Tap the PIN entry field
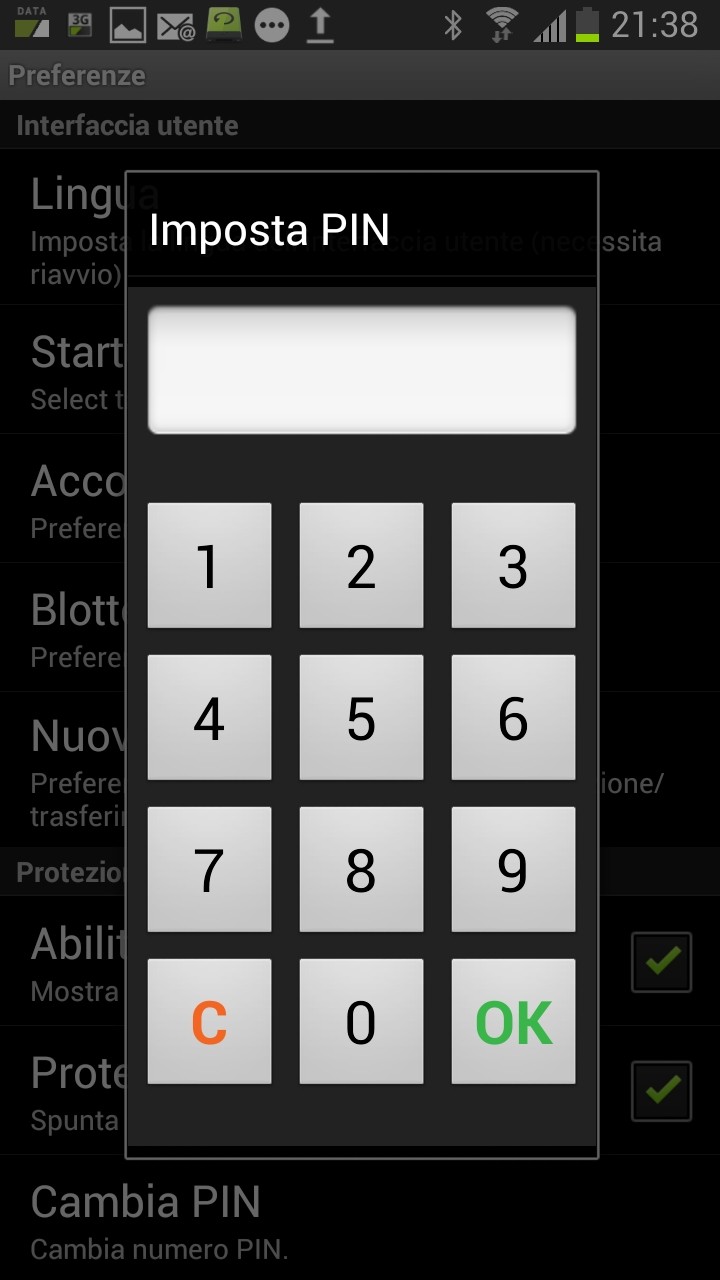 pyautogui.click(x=362, y=370)
